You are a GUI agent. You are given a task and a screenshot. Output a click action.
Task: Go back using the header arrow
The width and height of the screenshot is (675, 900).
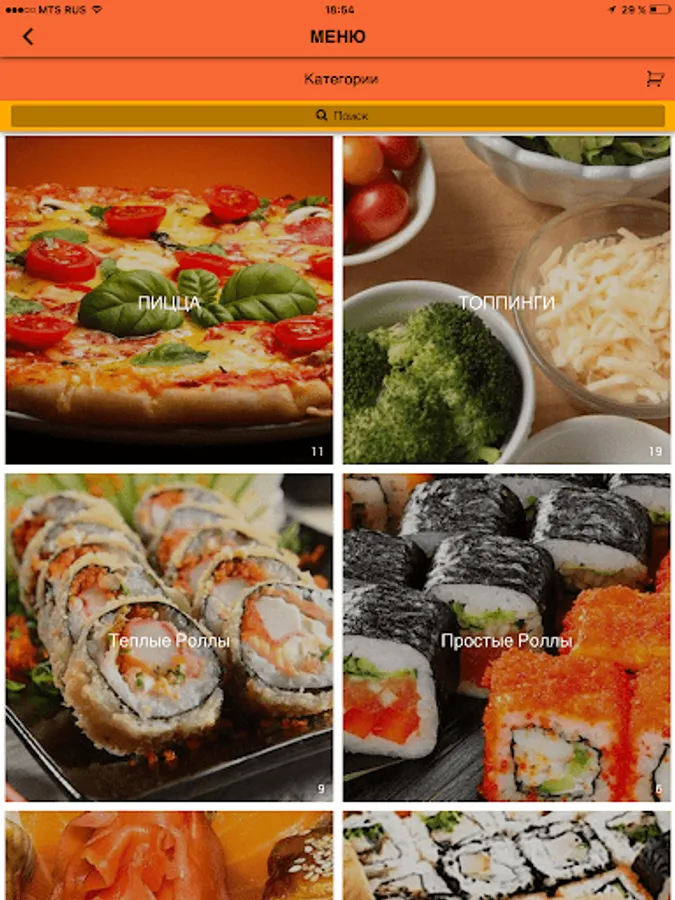(x=28, y=37)
